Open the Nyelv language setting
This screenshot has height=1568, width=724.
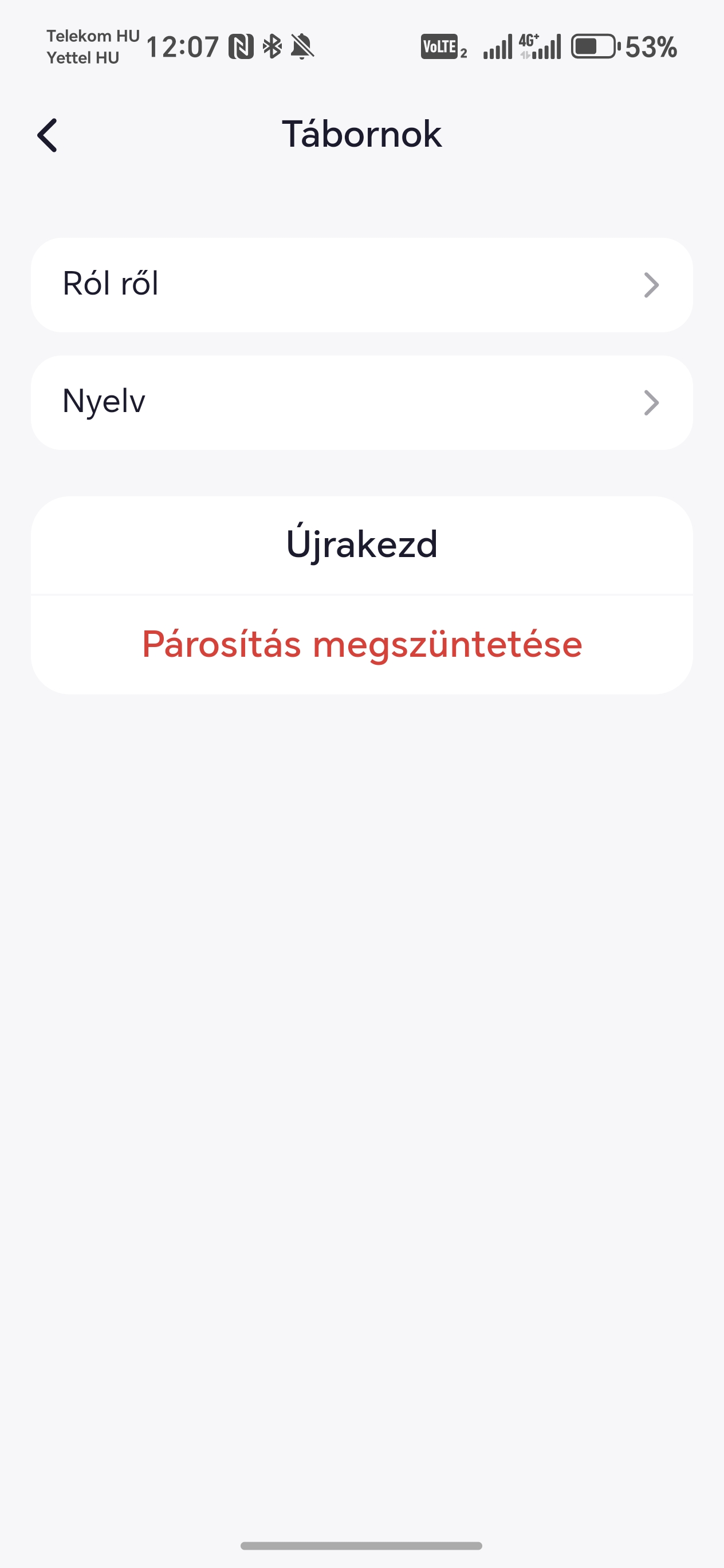tap(362, 402)
